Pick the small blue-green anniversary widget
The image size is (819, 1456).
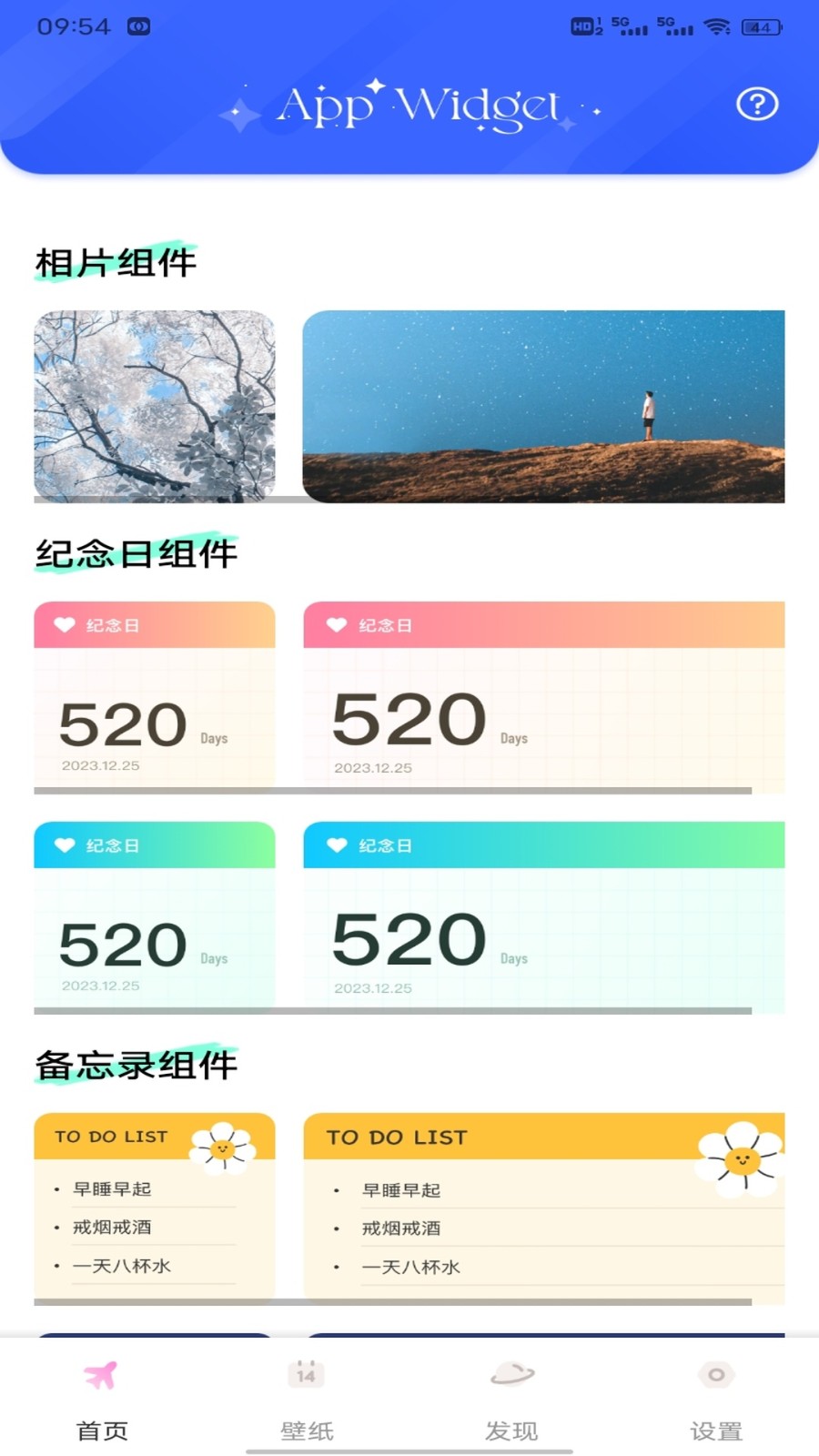pos(155,915)
